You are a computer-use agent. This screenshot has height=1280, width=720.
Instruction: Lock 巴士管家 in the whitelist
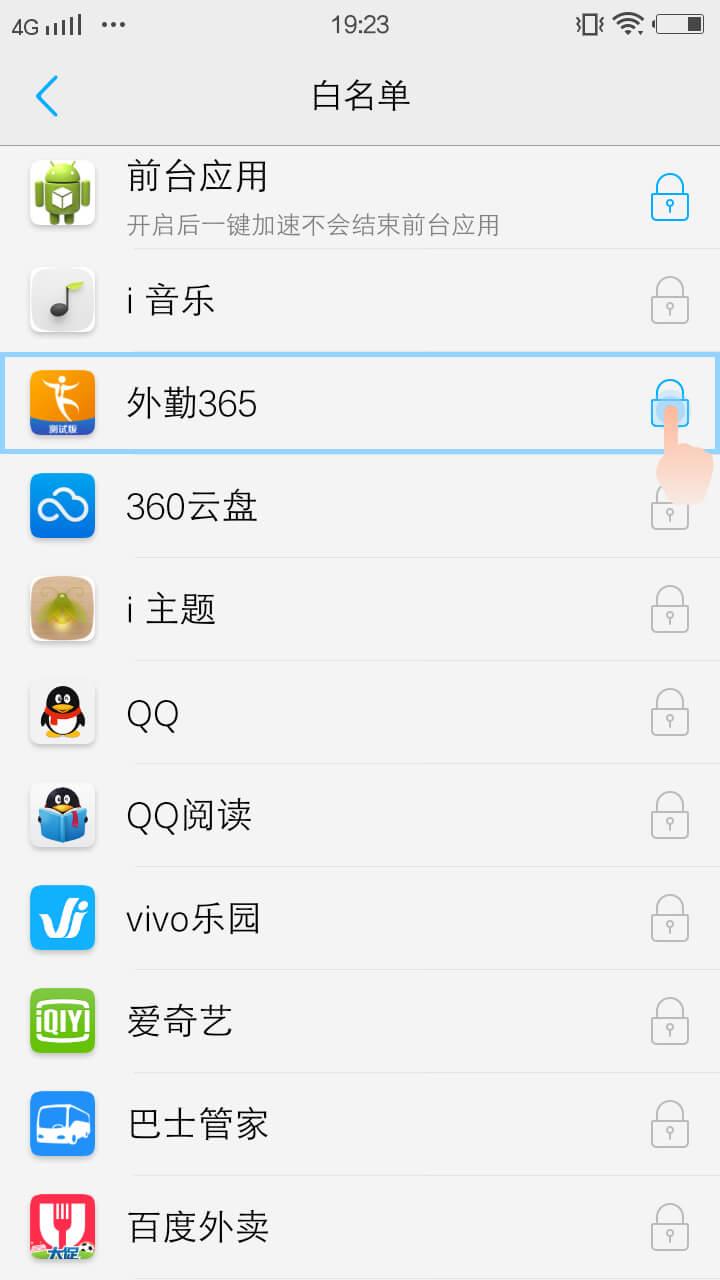pos(669,1124)
